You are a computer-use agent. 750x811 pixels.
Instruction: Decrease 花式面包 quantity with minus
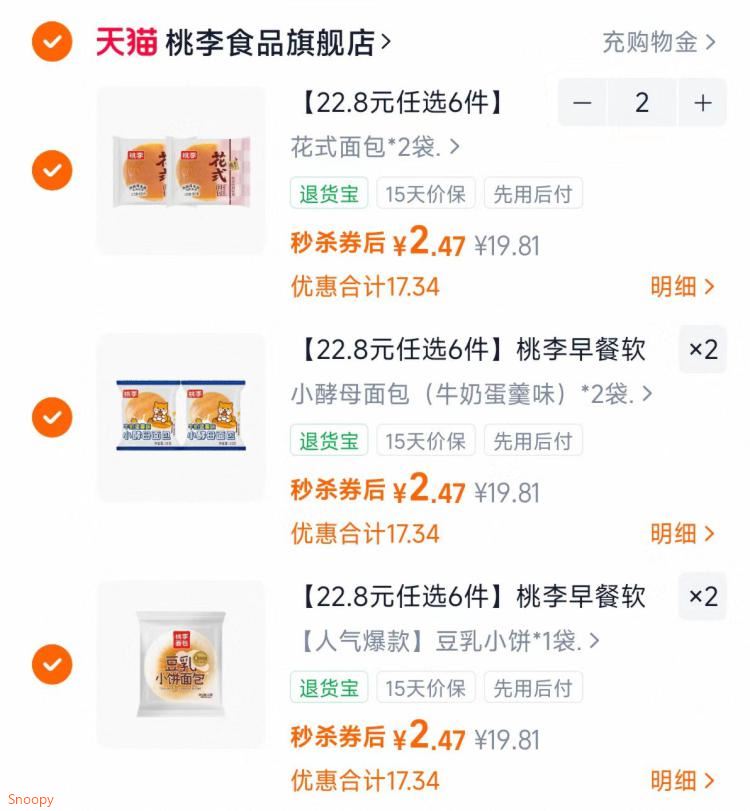pos(583,102)
